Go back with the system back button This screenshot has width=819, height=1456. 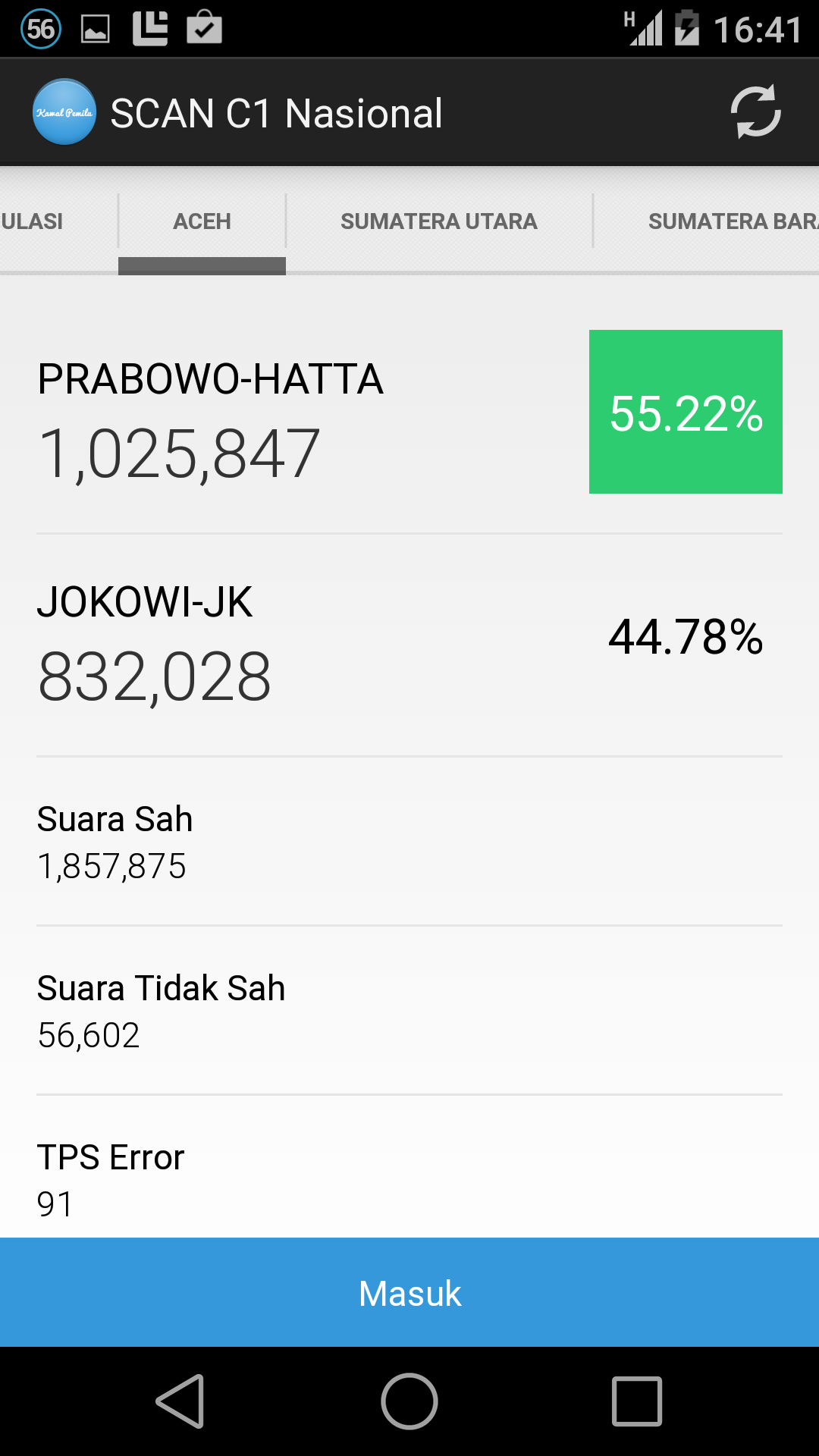click(180, 1401)
